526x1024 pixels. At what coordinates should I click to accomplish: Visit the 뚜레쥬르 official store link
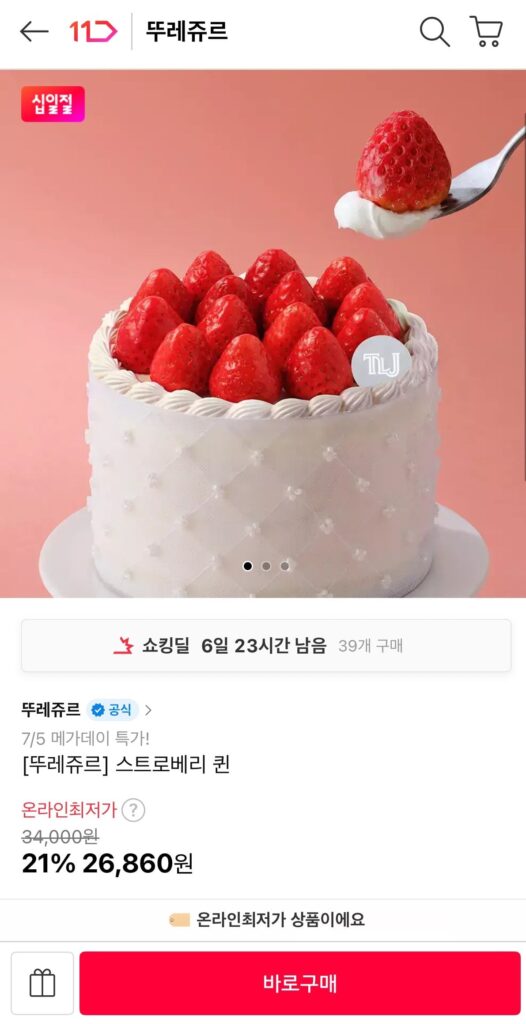click(86, 709)
